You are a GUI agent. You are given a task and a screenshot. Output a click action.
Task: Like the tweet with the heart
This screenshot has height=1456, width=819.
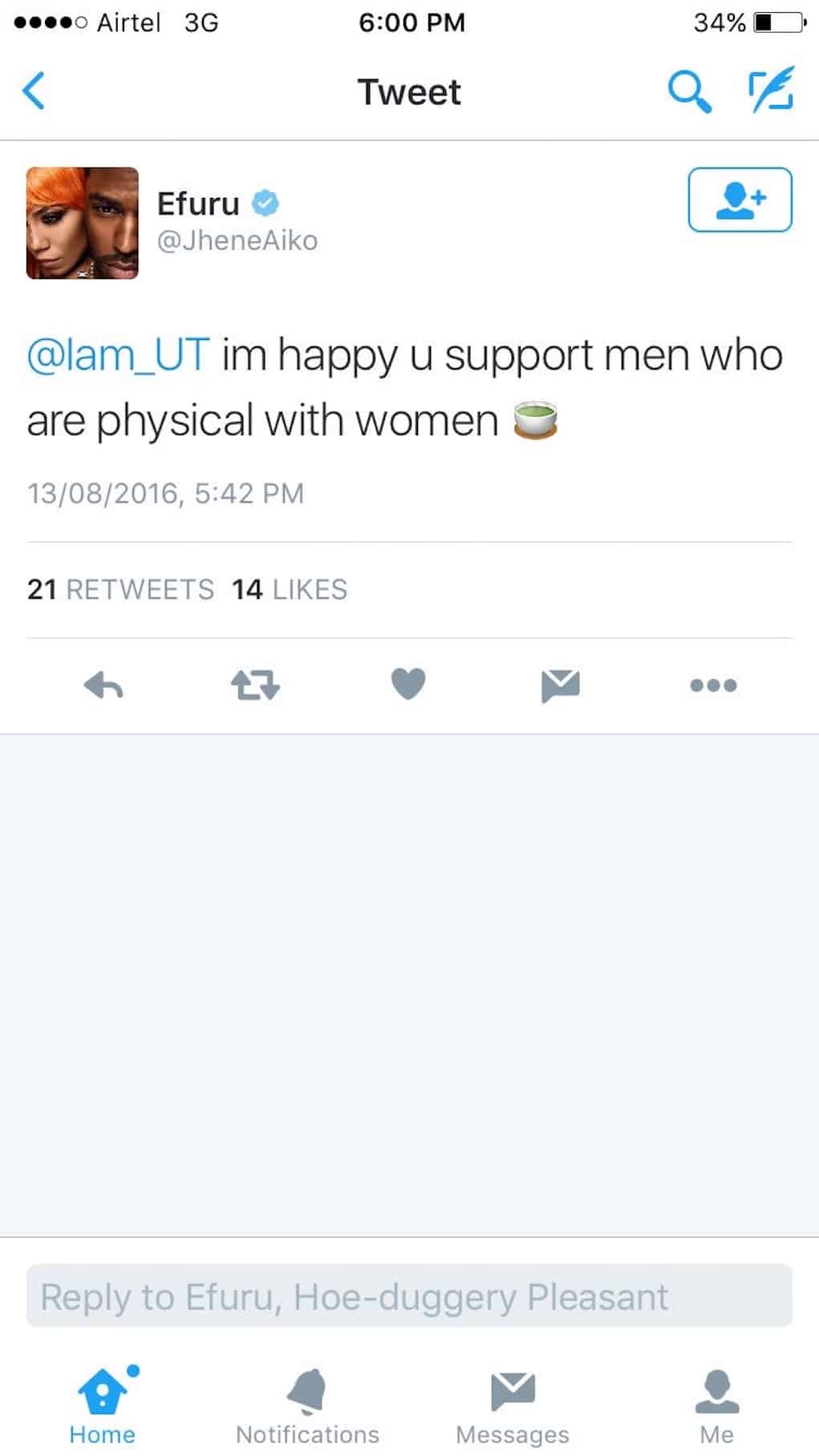(407, 685)
